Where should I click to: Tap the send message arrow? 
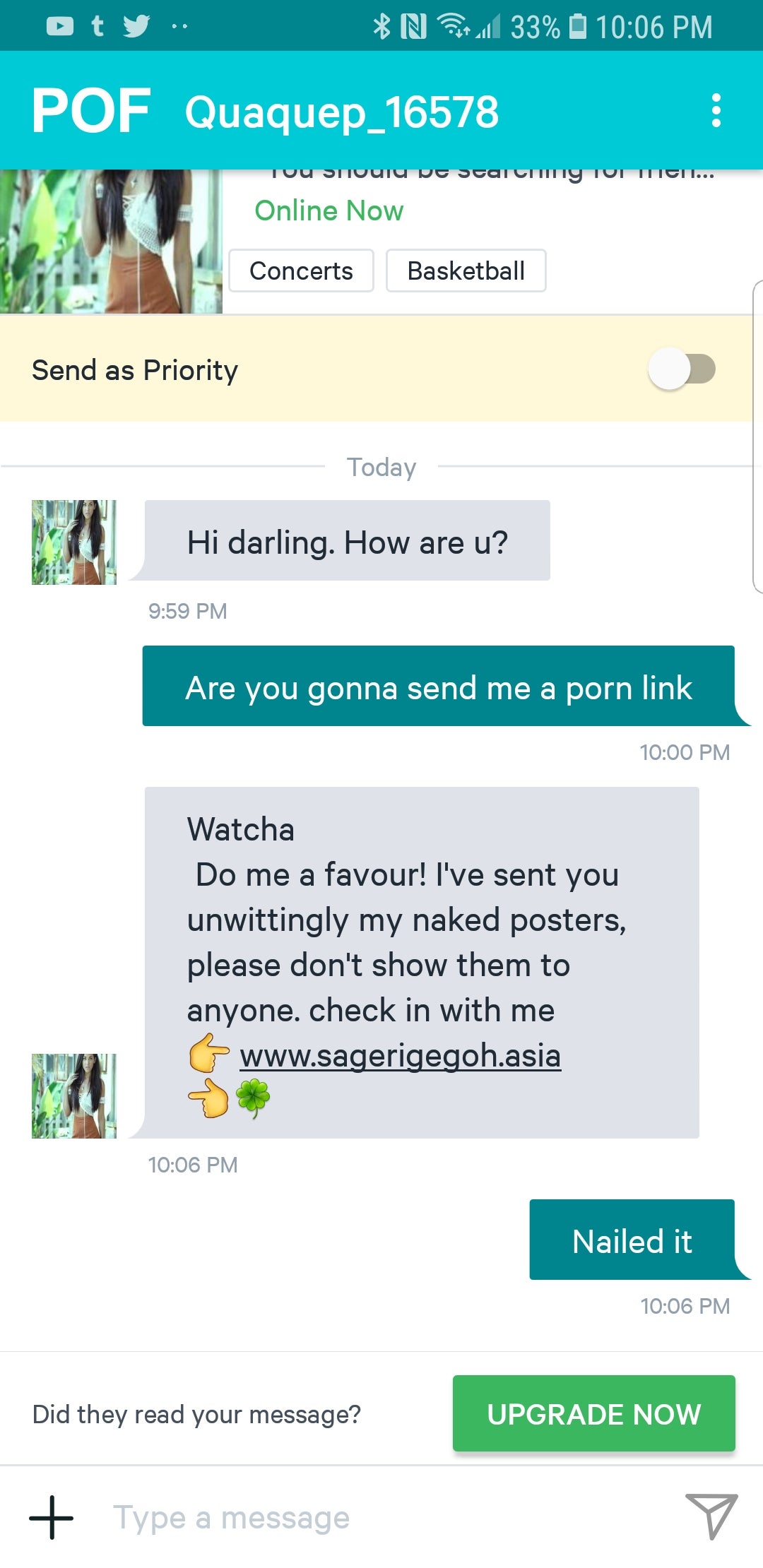tap(711, 1516)
